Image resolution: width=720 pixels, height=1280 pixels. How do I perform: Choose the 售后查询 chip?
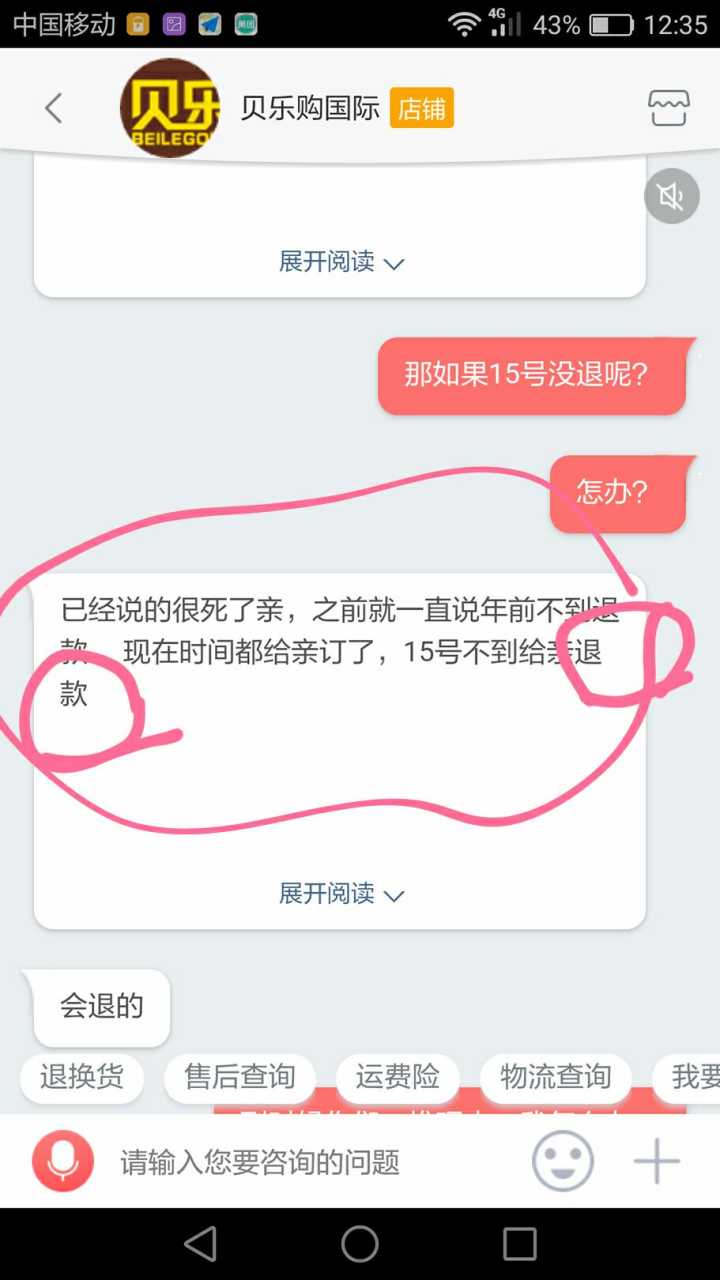pos(240,1077)
